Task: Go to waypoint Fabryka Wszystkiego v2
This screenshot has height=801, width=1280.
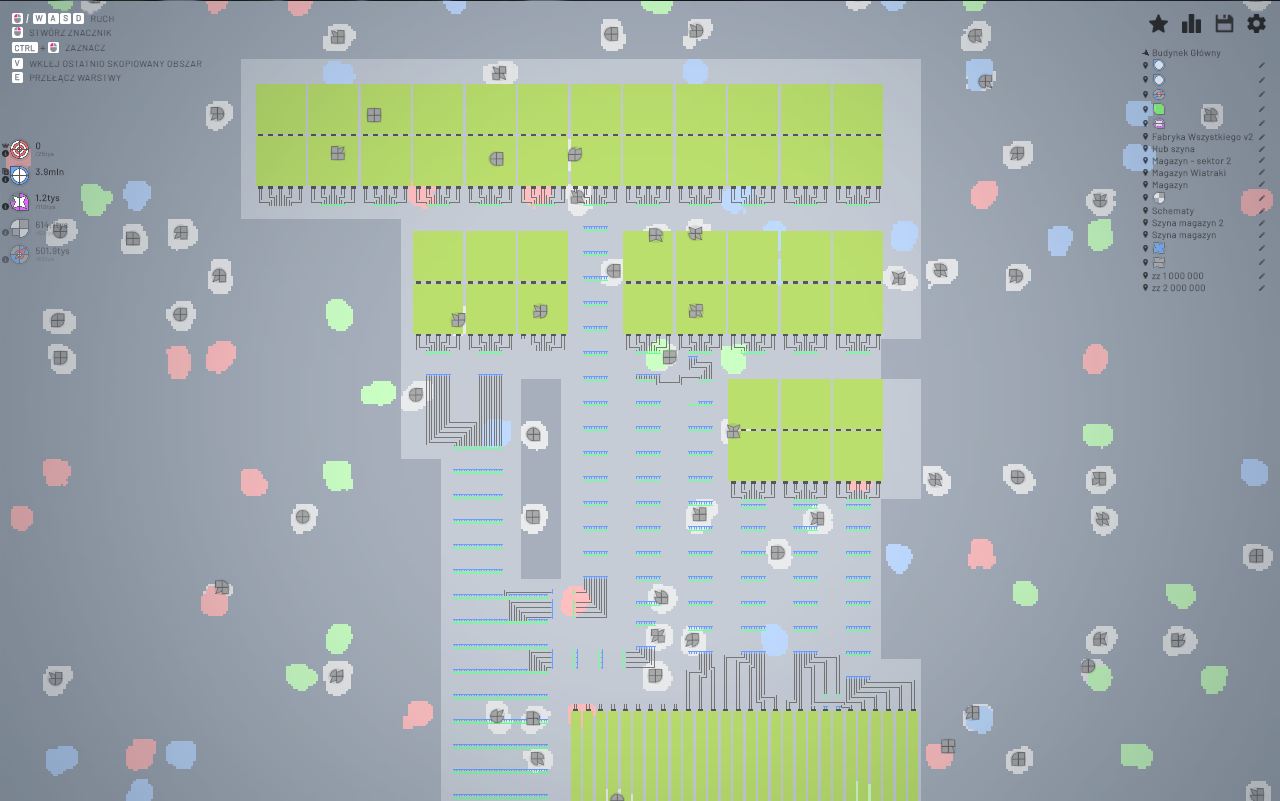Action: pos(1202,137)
